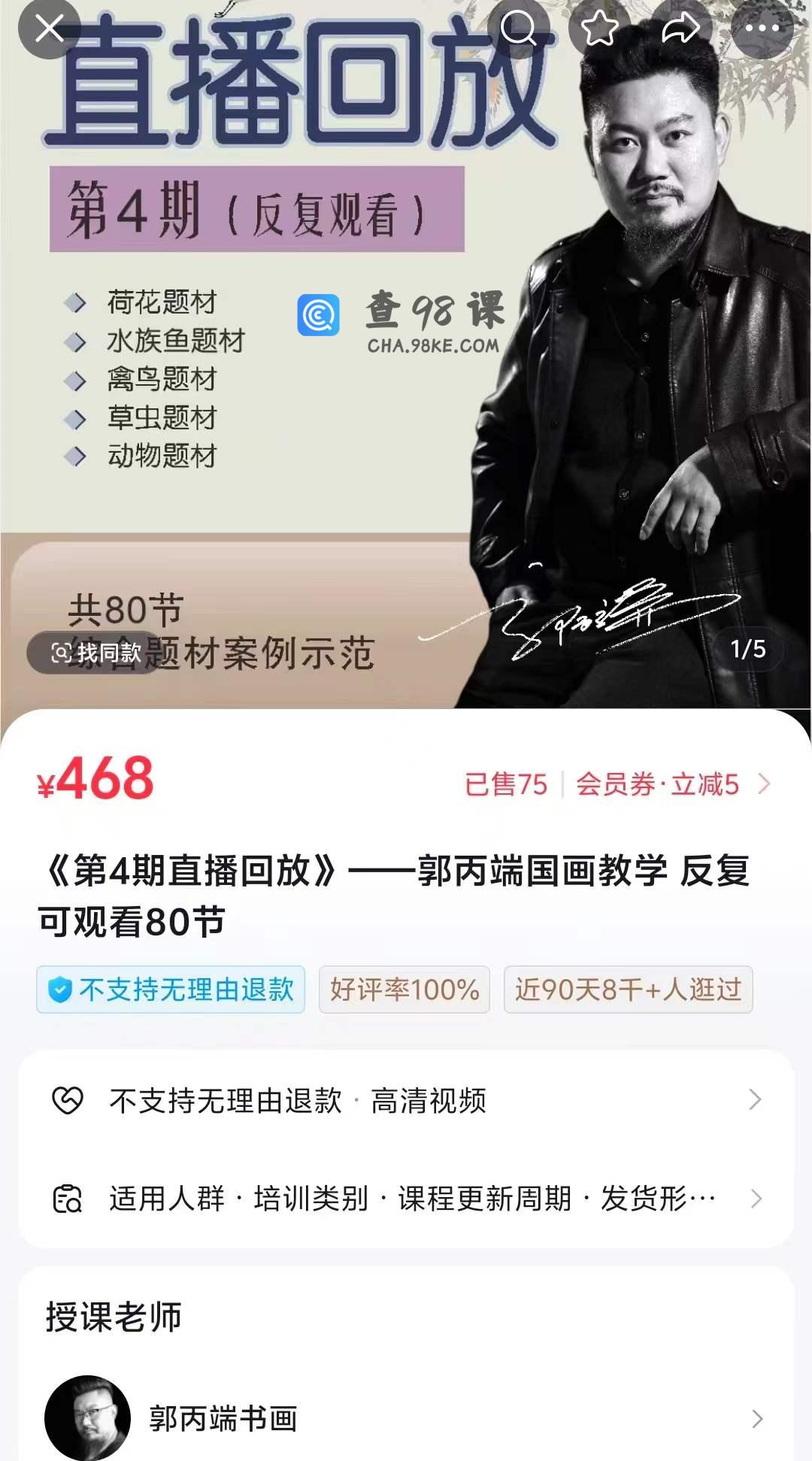The height and width of the screenshot is (1461, 812).
Task: View the 好评率100% reviews chip
Action: click(404, 990)
